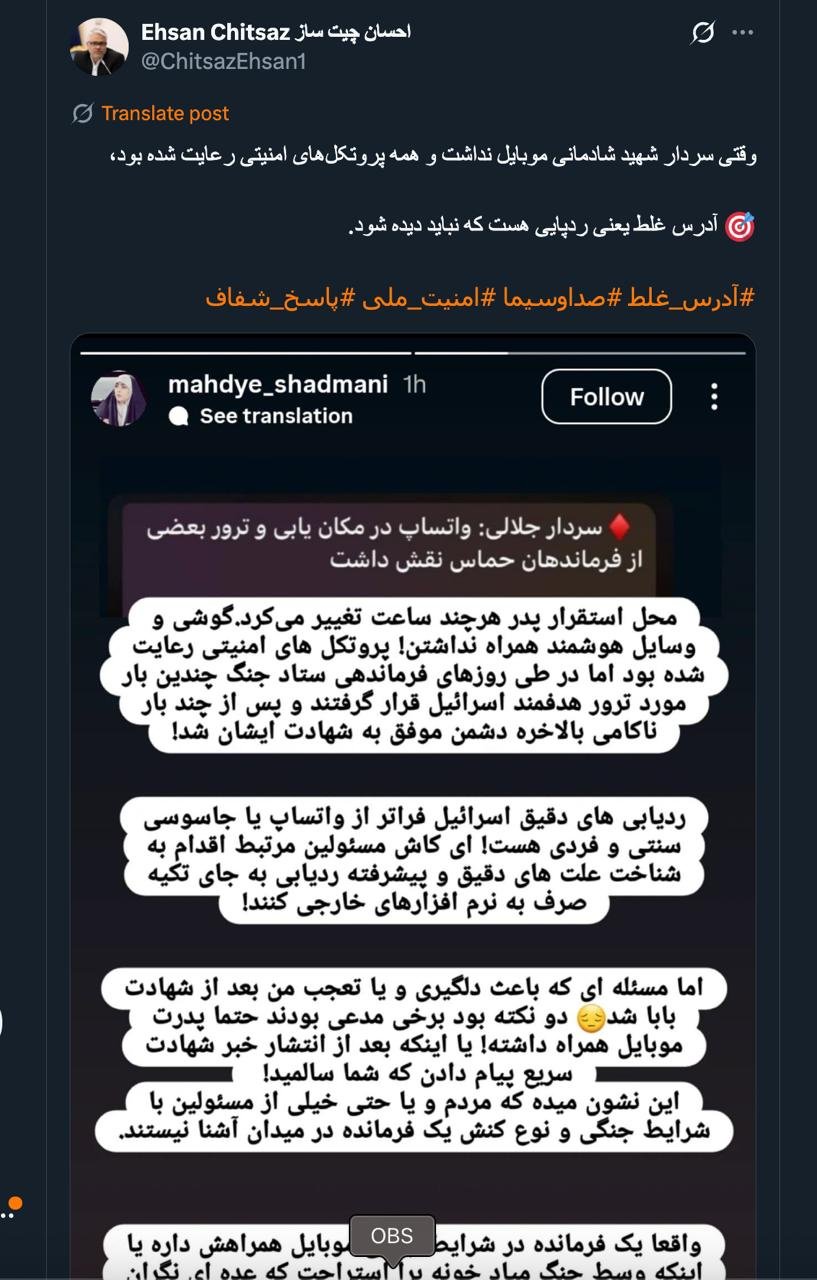Open the hashtag #آدرس_غلط
This screenshot has height=1280, width=817.
(690, 297)
